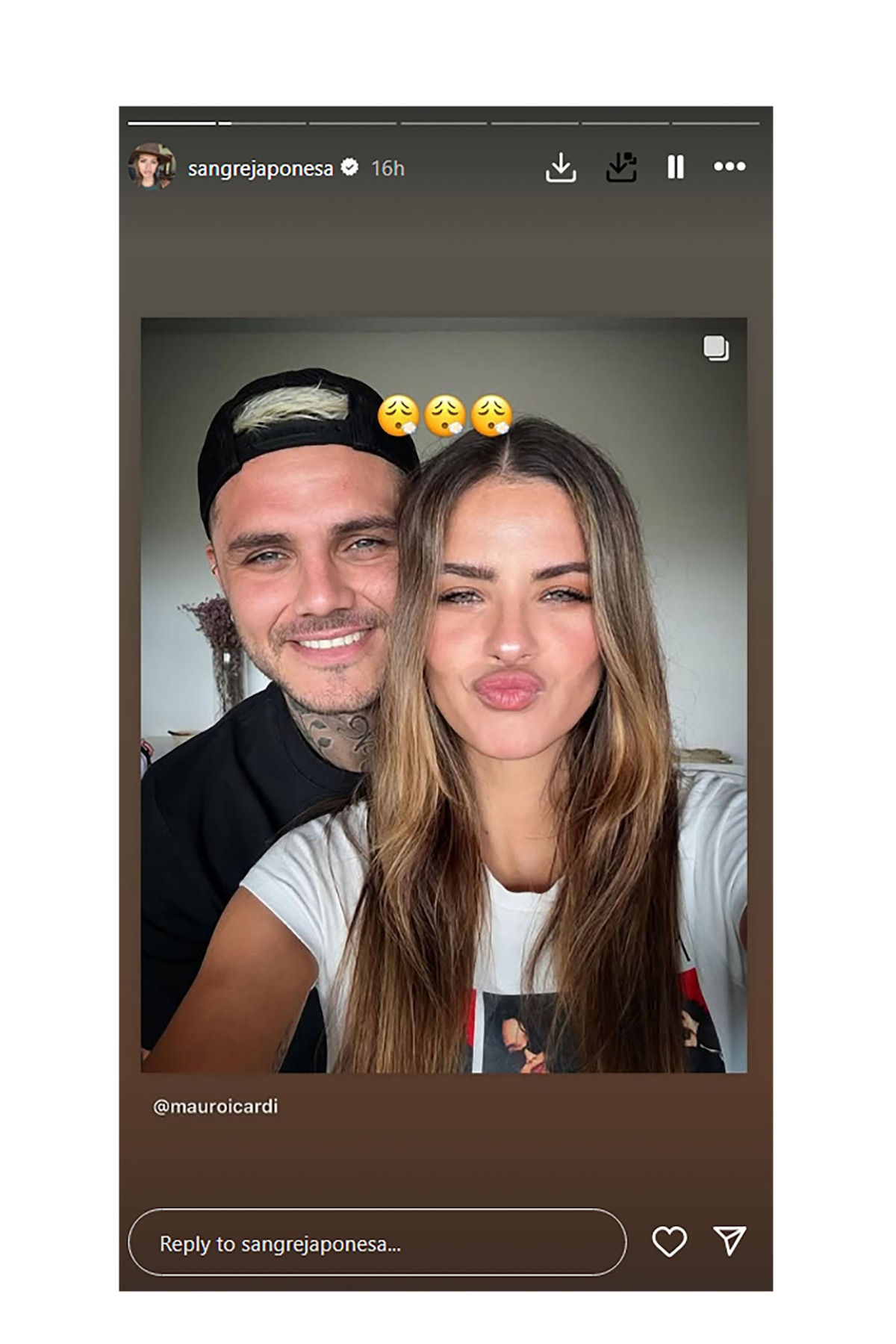Viewport: 896px width, 1344px height.
Task: Download this story
Action: (561, 167)
